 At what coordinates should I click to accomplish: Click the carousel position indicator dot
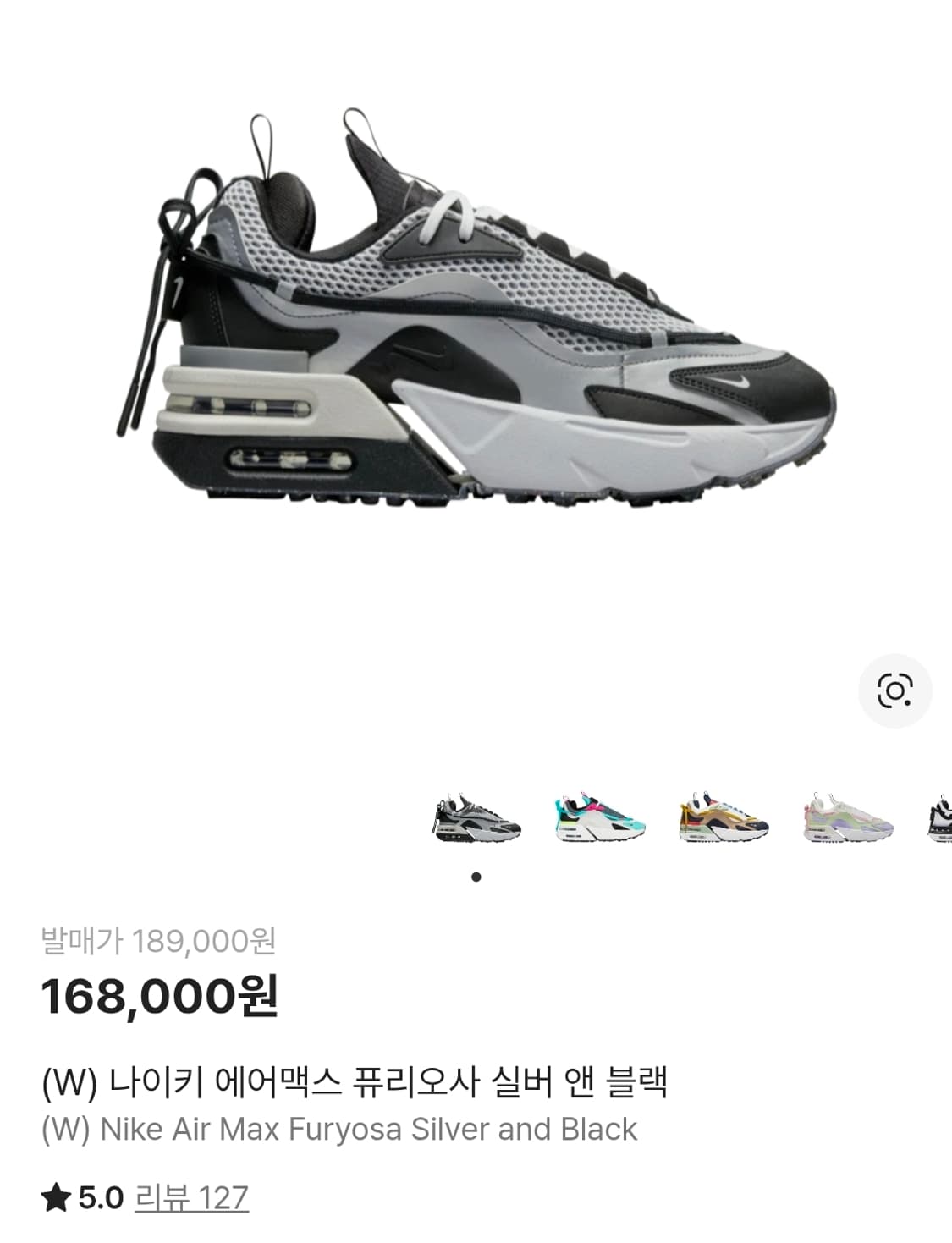476,878
